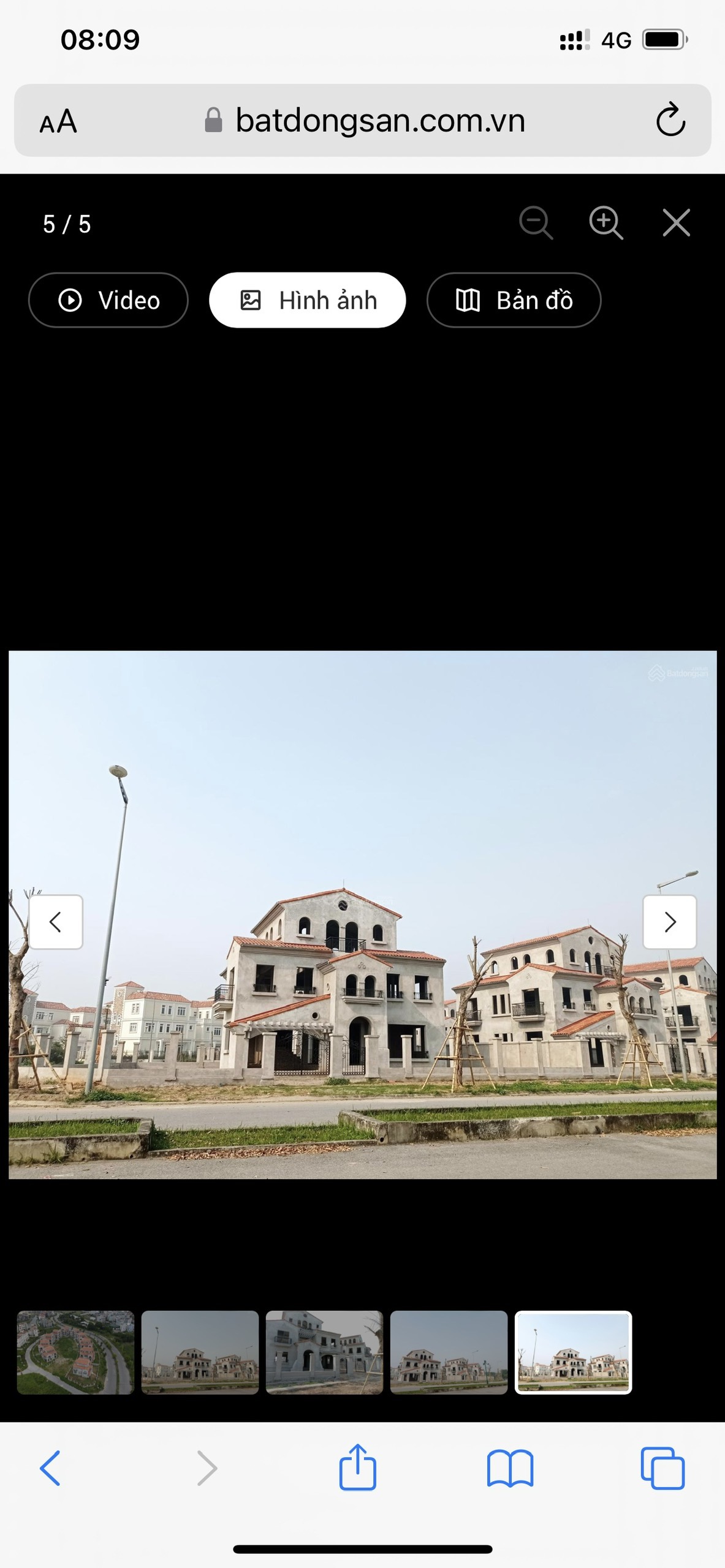Open the AA reader options
725x1568 pixels.
(x=58, y=121)
